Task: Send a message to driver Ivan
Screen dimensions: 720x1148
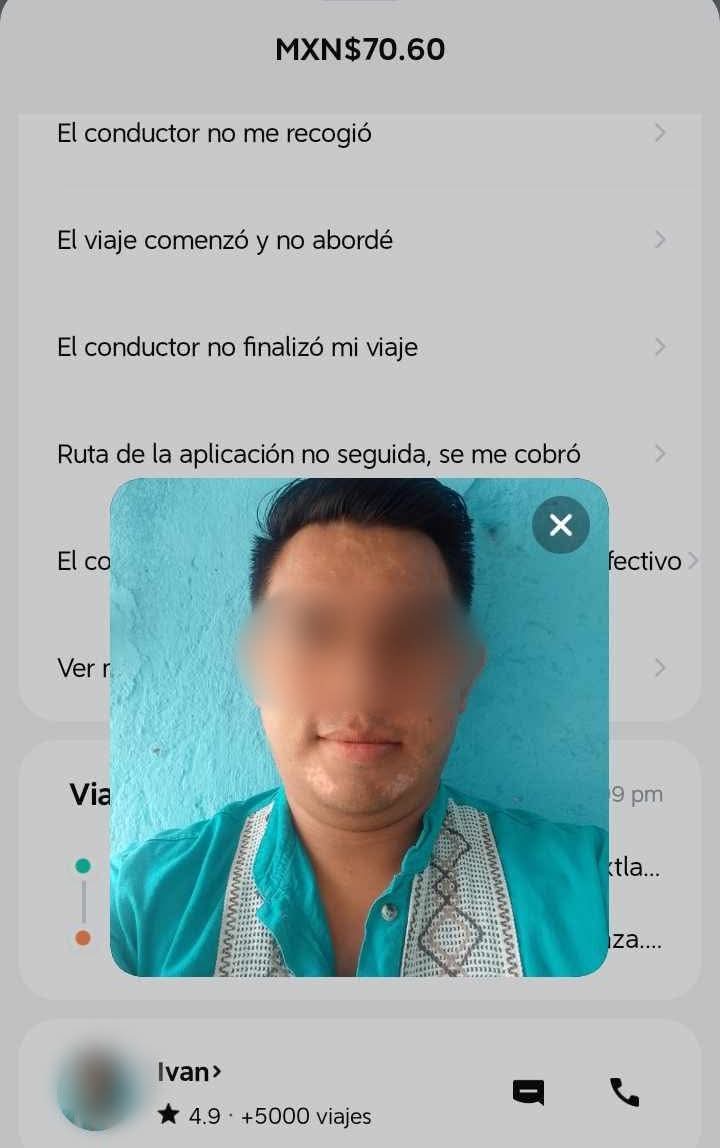Action: (x=528, y=1092)
